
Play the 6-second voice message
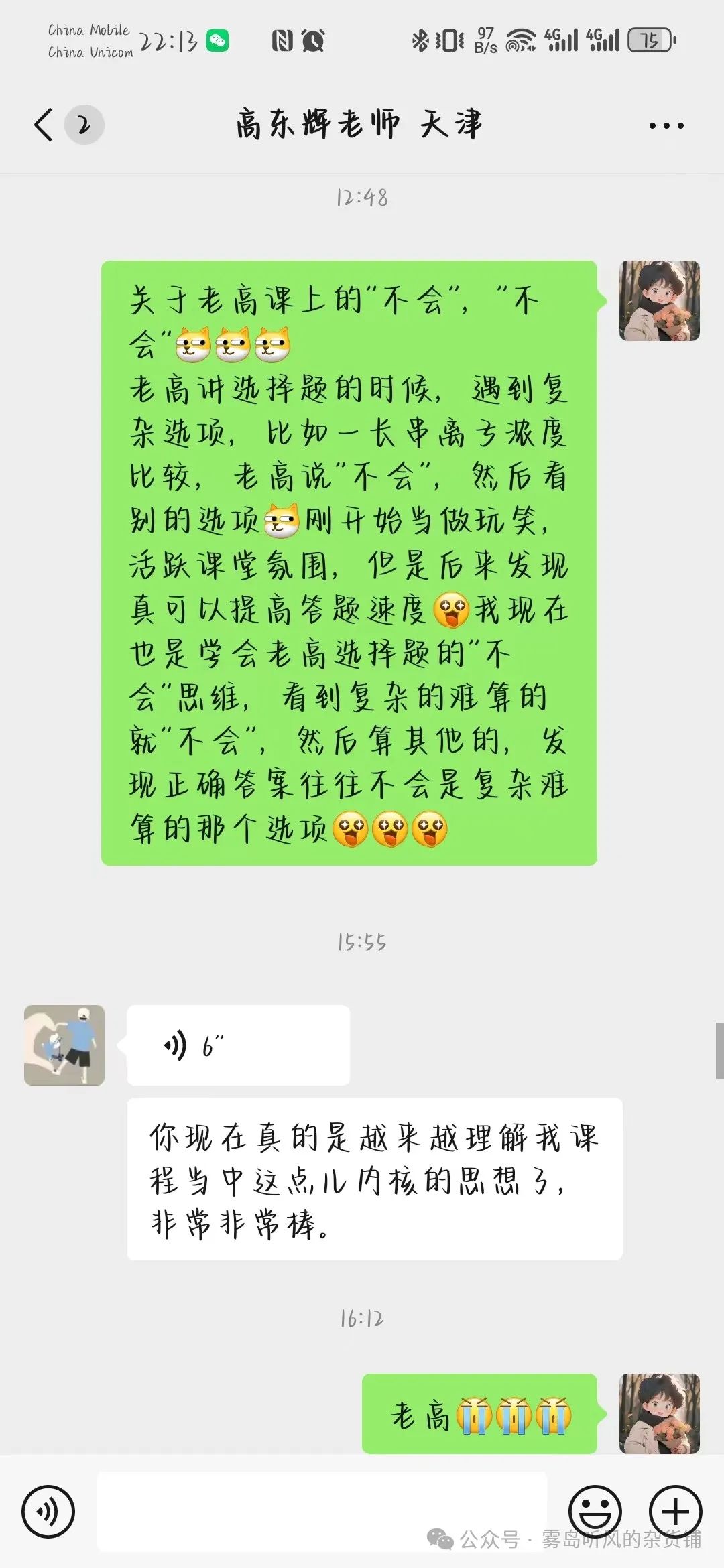click(x=238, y=1045)
